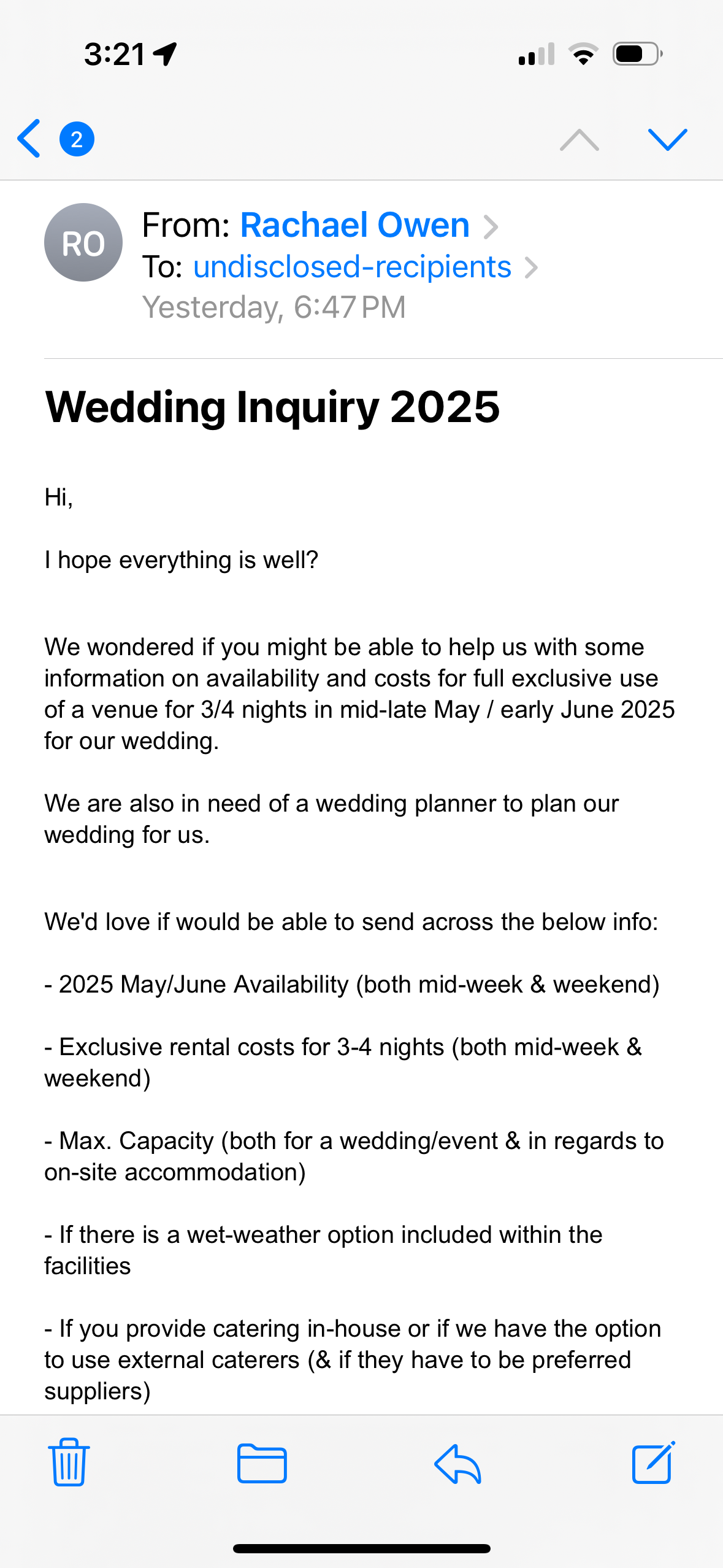Image resolution: width=723 pixels, height=1568 pixels.
Task: View the undisclosed-recipients list
Action: (x=352, y=267)
